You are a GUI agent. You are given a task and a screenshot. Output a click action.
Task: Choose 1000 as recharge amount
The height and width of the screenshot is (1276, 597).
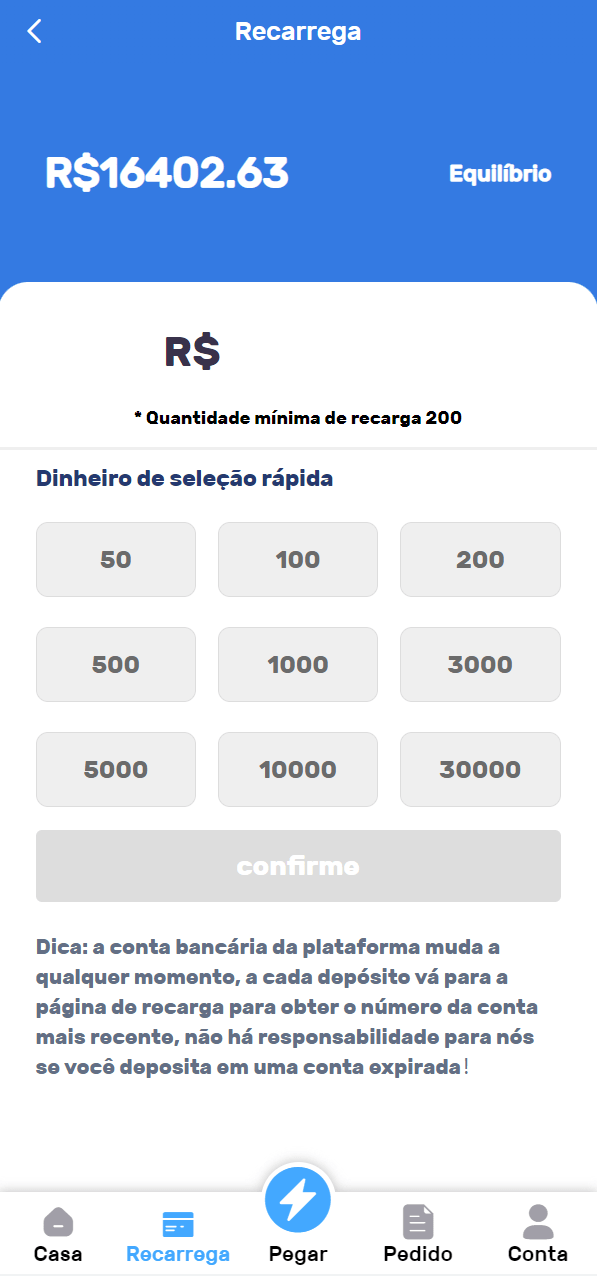coord(298,665)
